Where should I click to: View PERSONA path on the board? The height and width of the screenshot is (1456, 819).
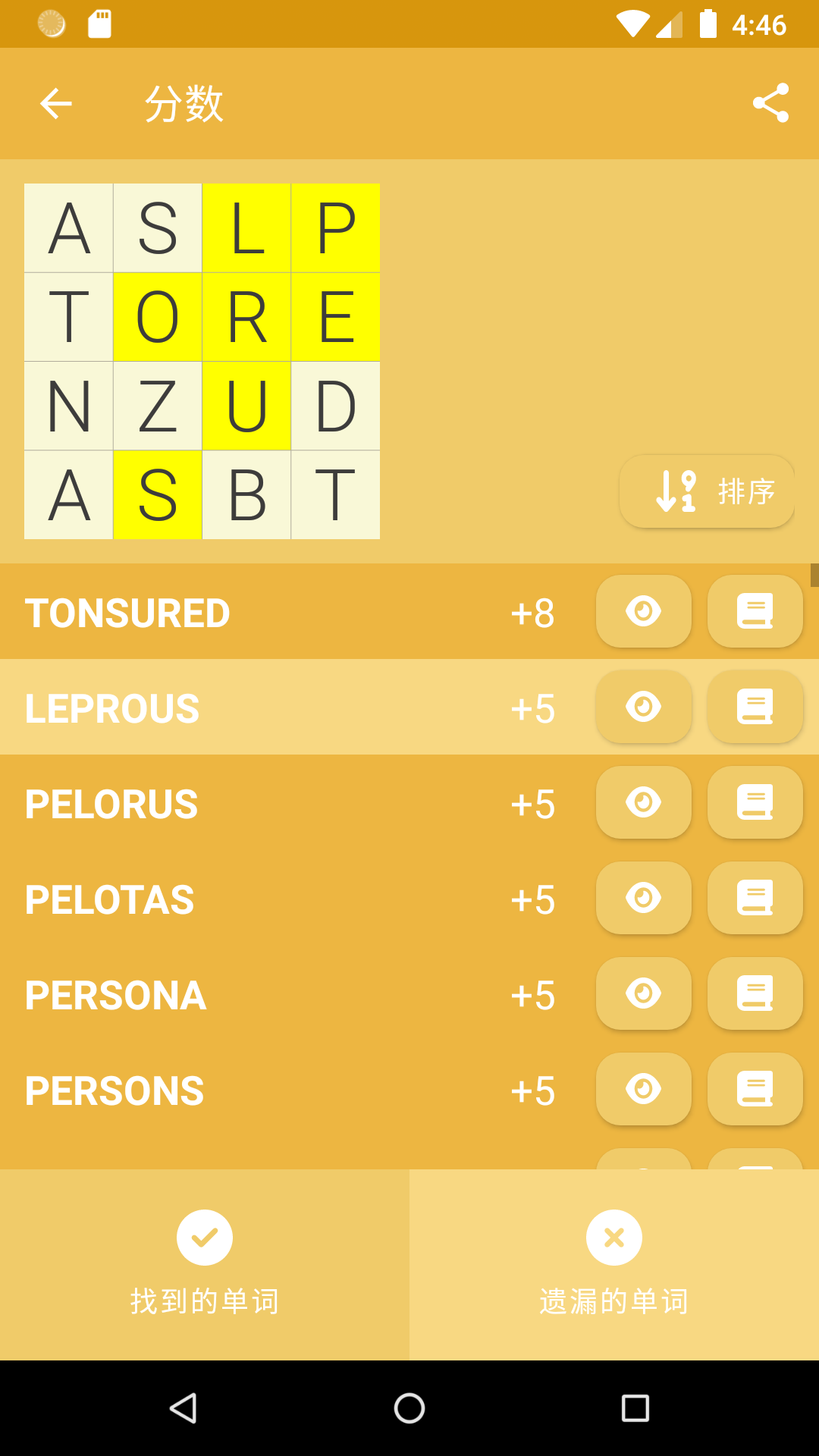click(x=644, y=993)
